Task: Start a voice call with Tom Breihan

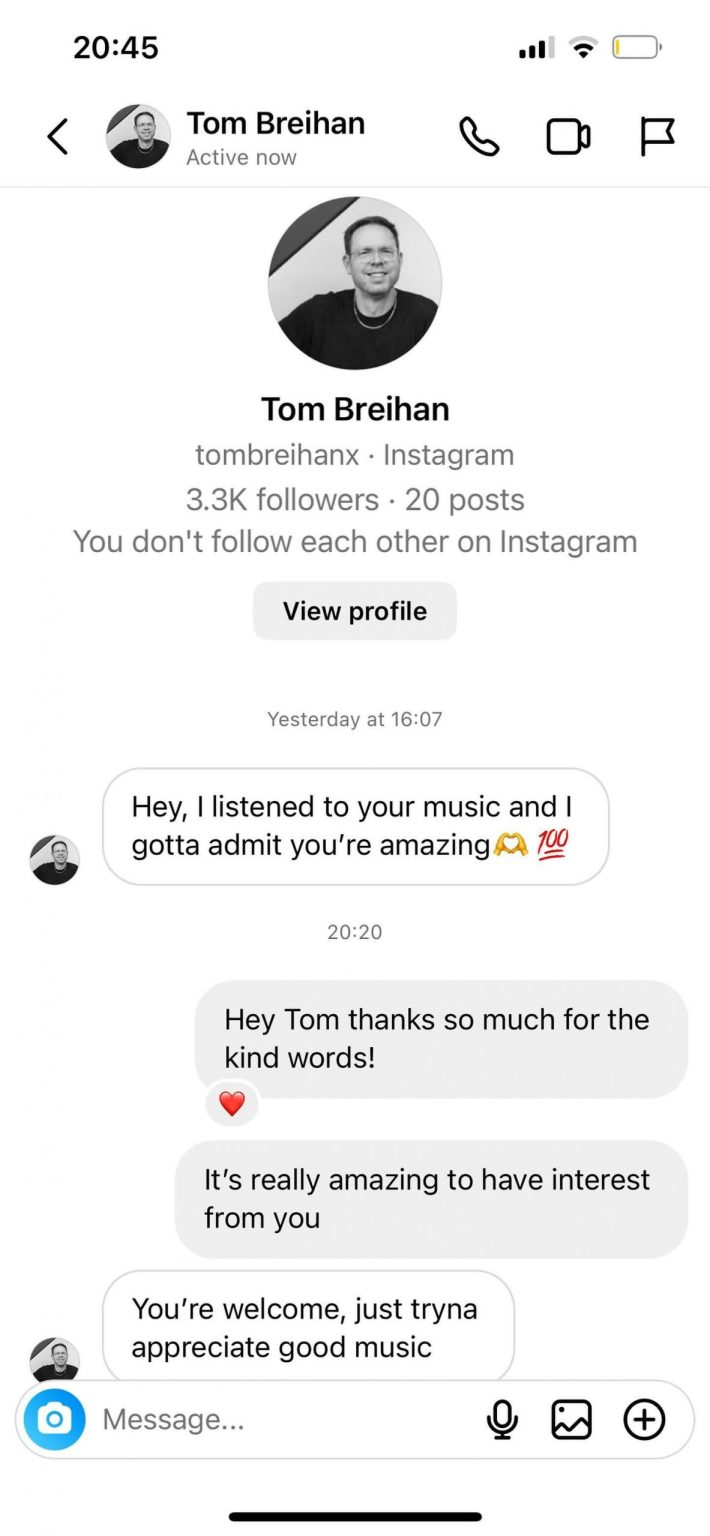Action: pyautogui.click(x=479, y=137)
